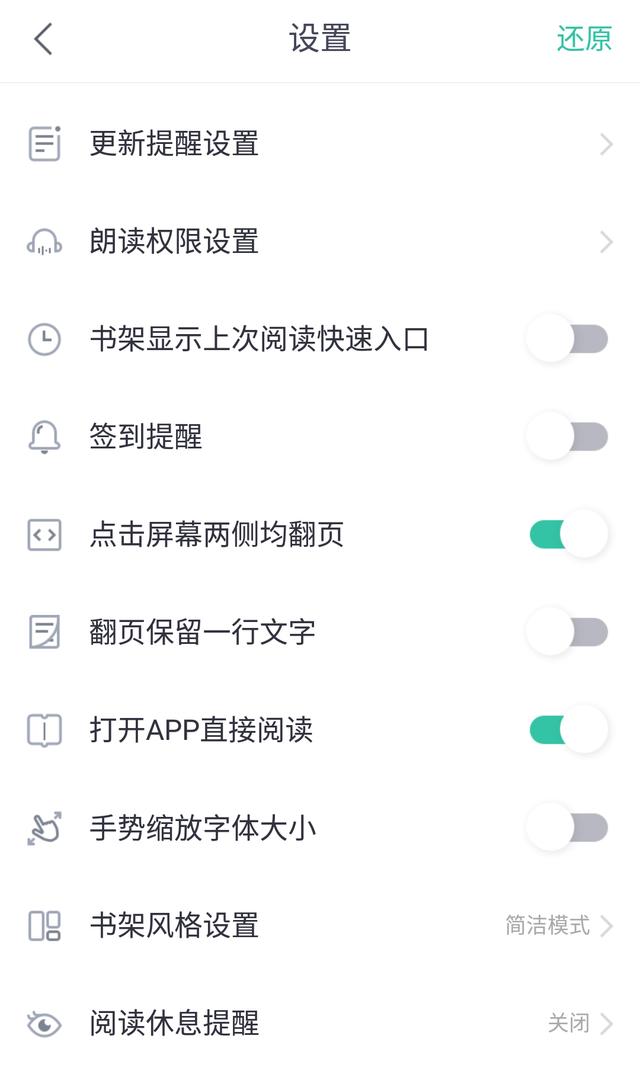
Task: Open 更新提醒设置
Action: [320, 144]
